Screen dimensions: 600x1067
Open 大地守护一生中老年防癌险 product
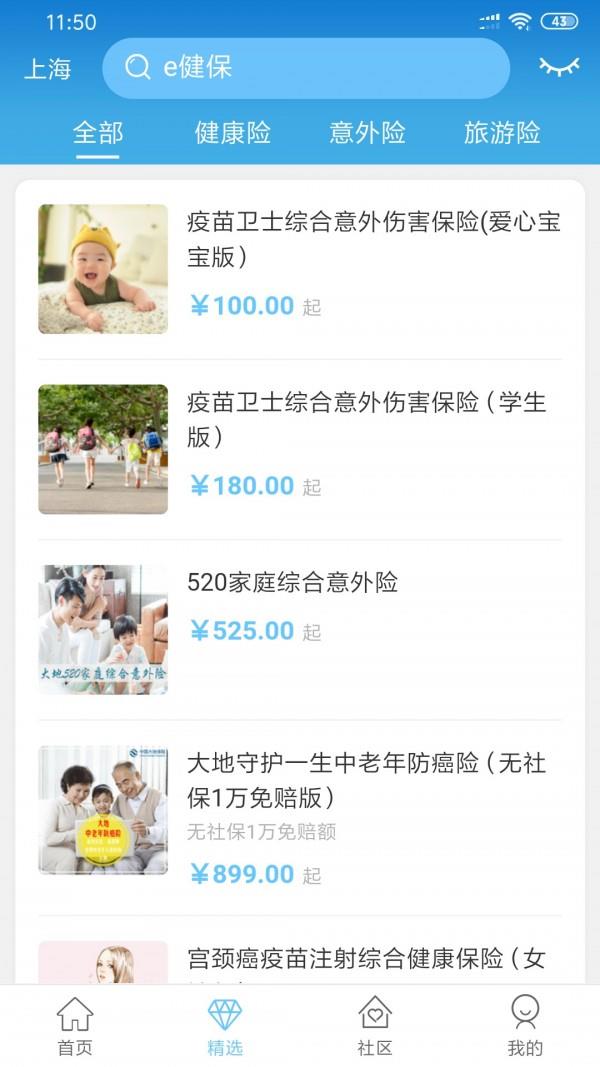pyautogui.click(x=300, y=810)
